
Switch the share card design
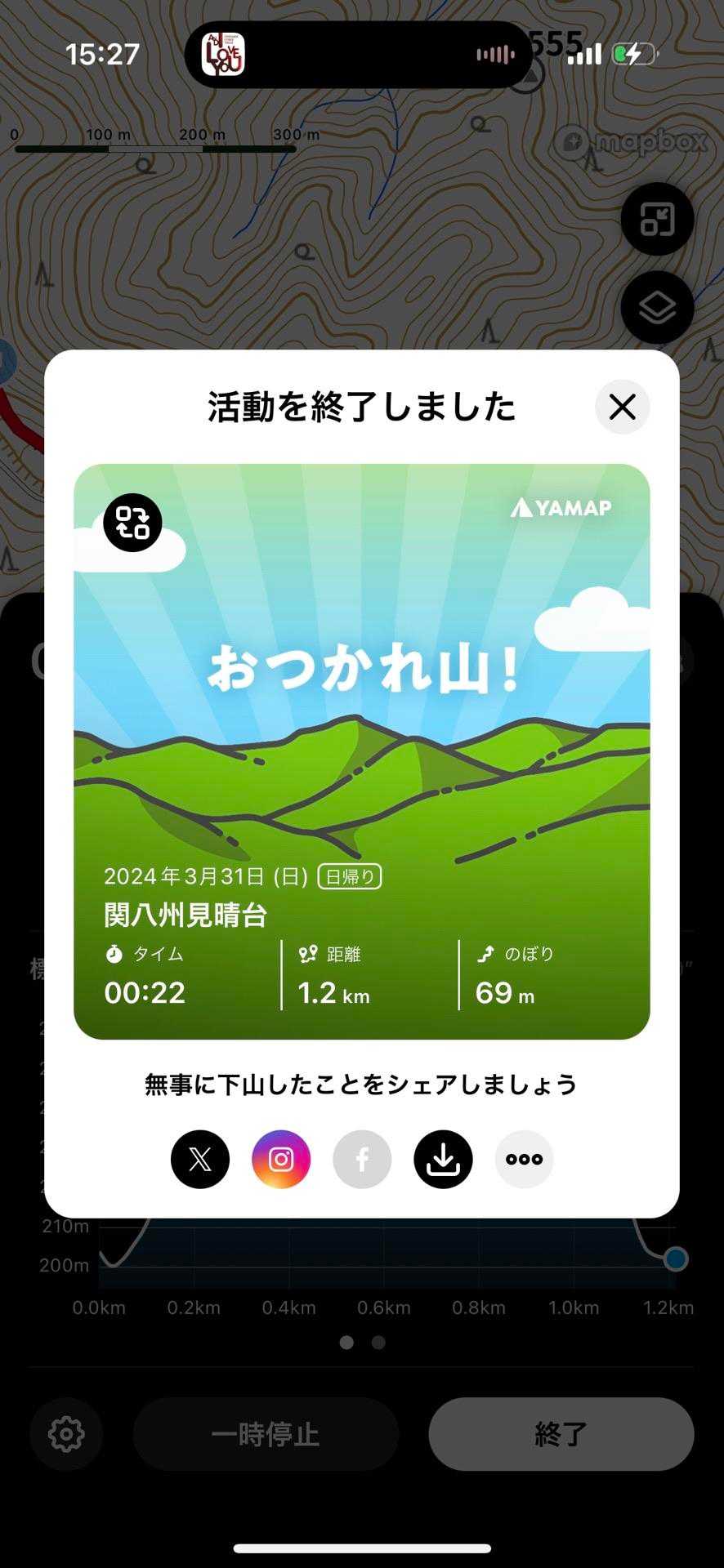[132, 523]
